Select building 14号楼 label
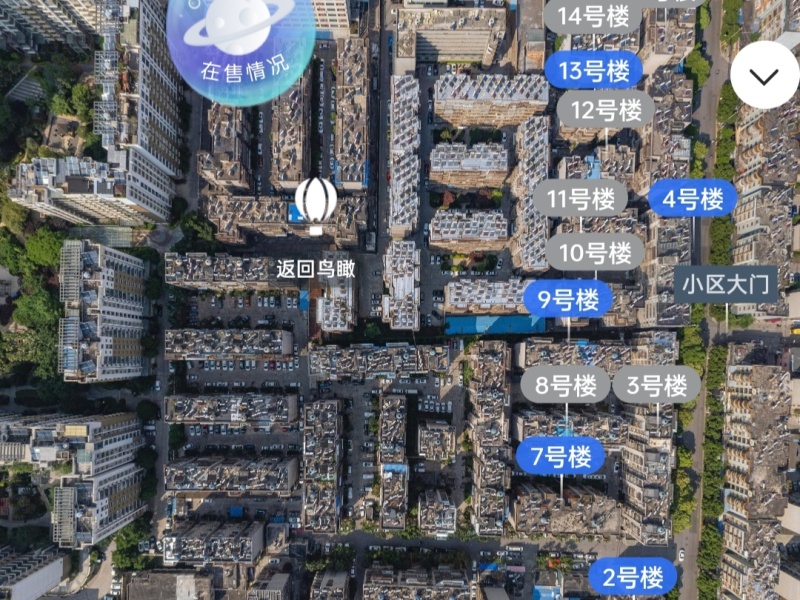The image size is (800, 600). point(595,15)
